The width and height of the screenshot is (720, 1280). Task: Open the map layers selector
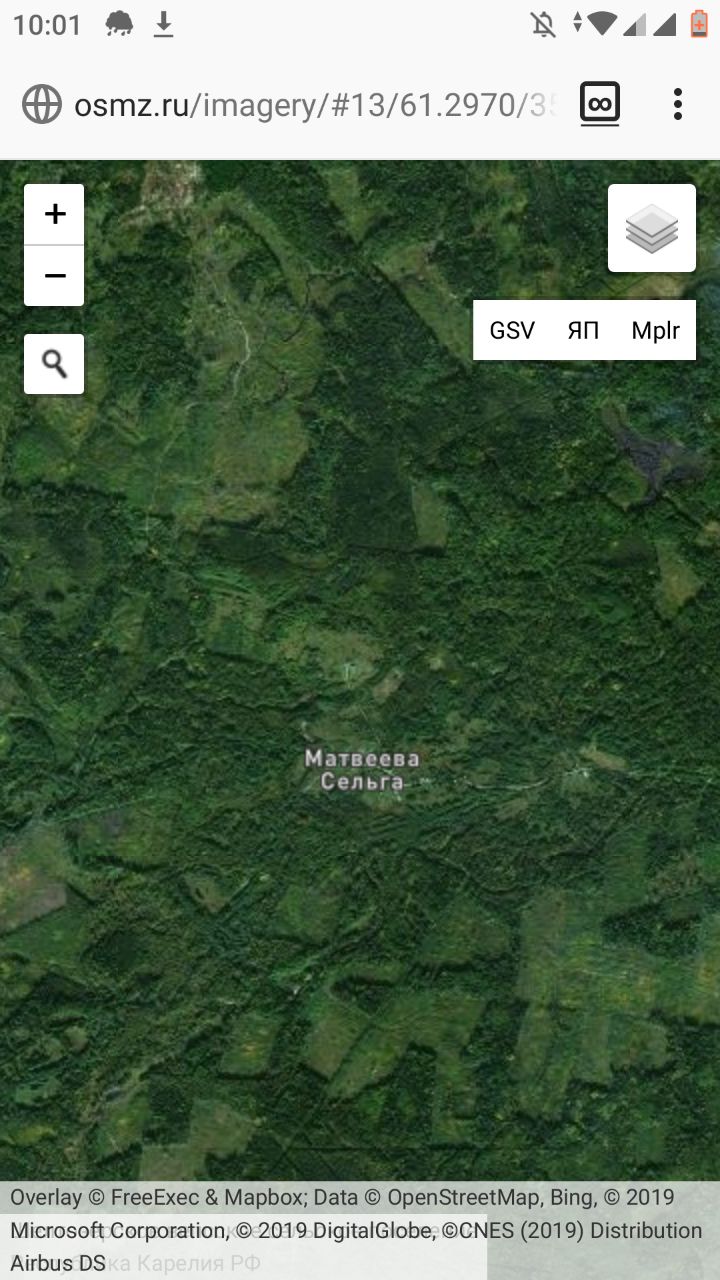[652, 228]
